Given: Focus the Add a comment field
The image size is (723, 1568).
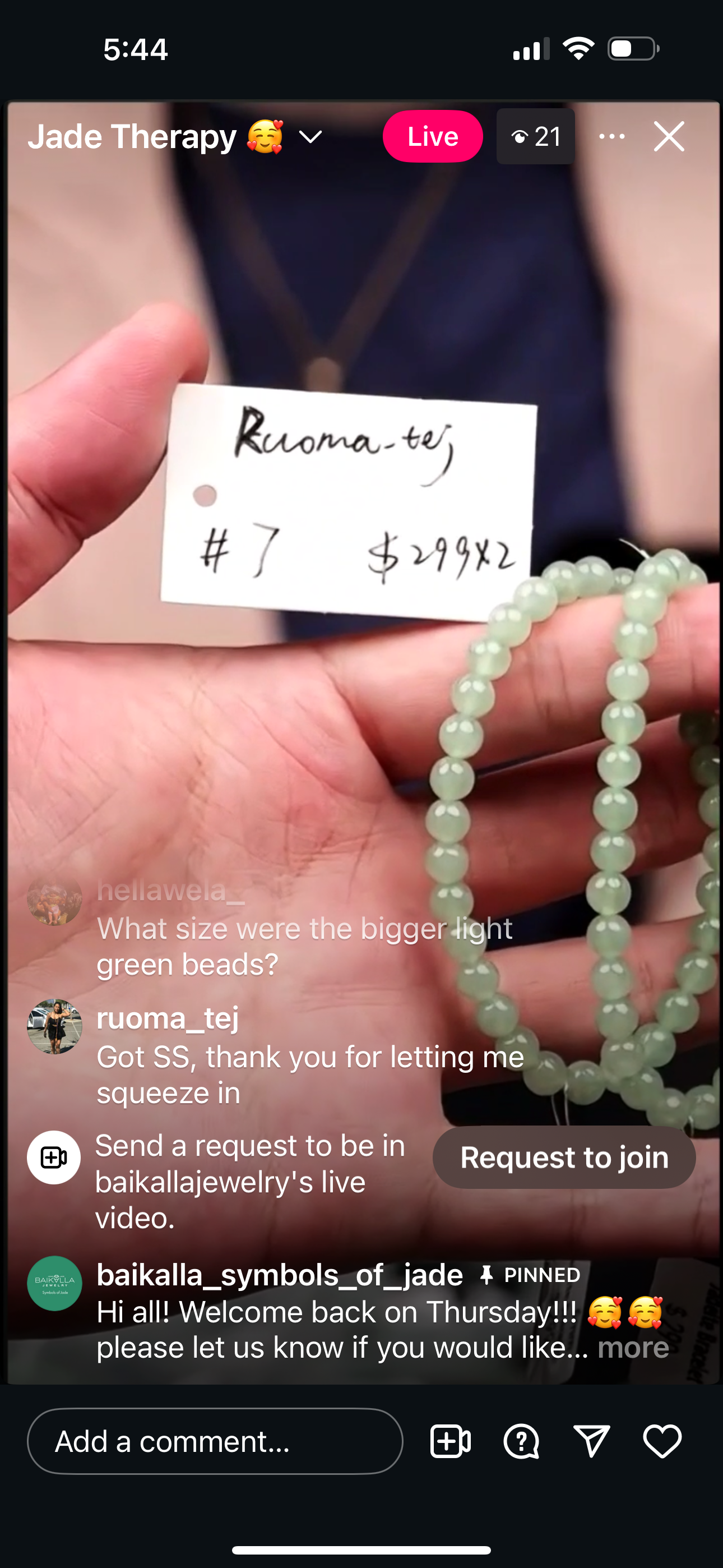Looking at the screenshot, I should [215, 1441].
